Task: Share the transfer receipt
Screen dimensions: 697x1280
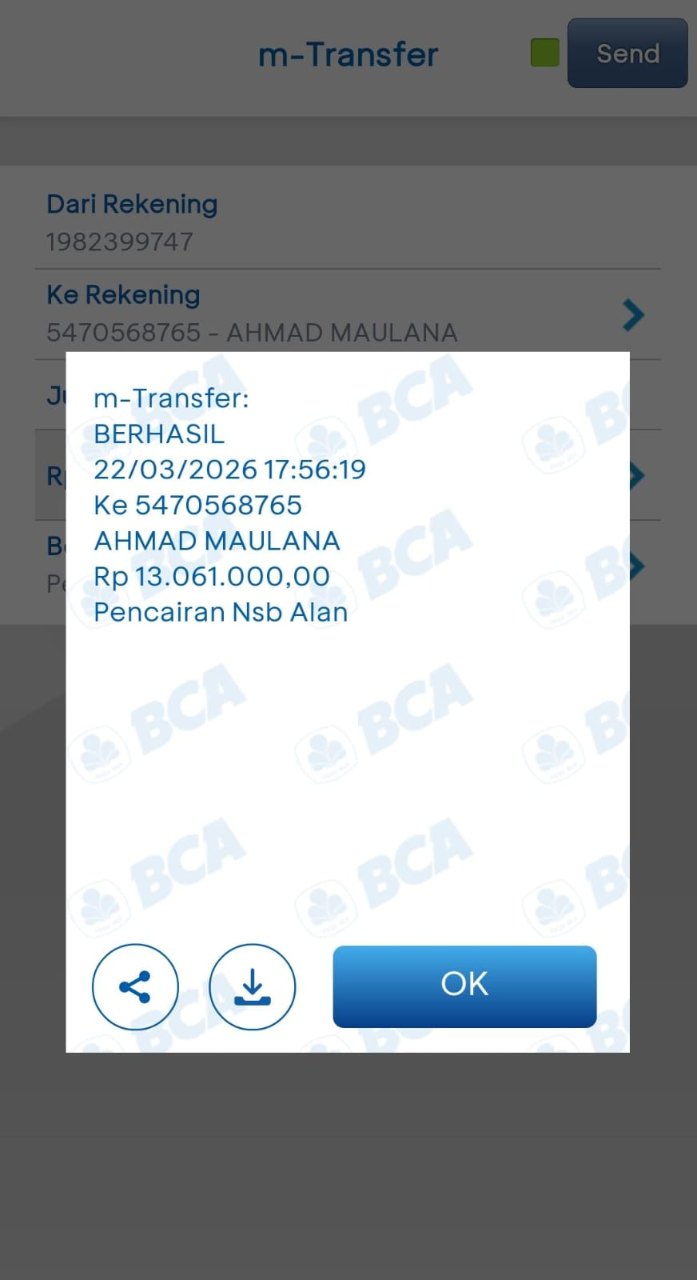Action: click(135, 987)
